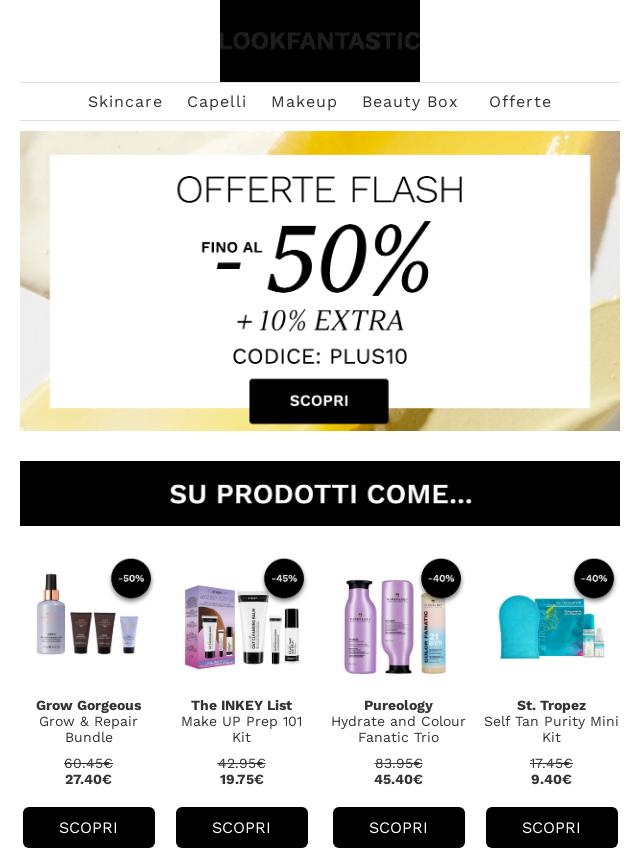Go to the Capelli section
This screenshot has height=854, width=640.
(x=216, y=102)
